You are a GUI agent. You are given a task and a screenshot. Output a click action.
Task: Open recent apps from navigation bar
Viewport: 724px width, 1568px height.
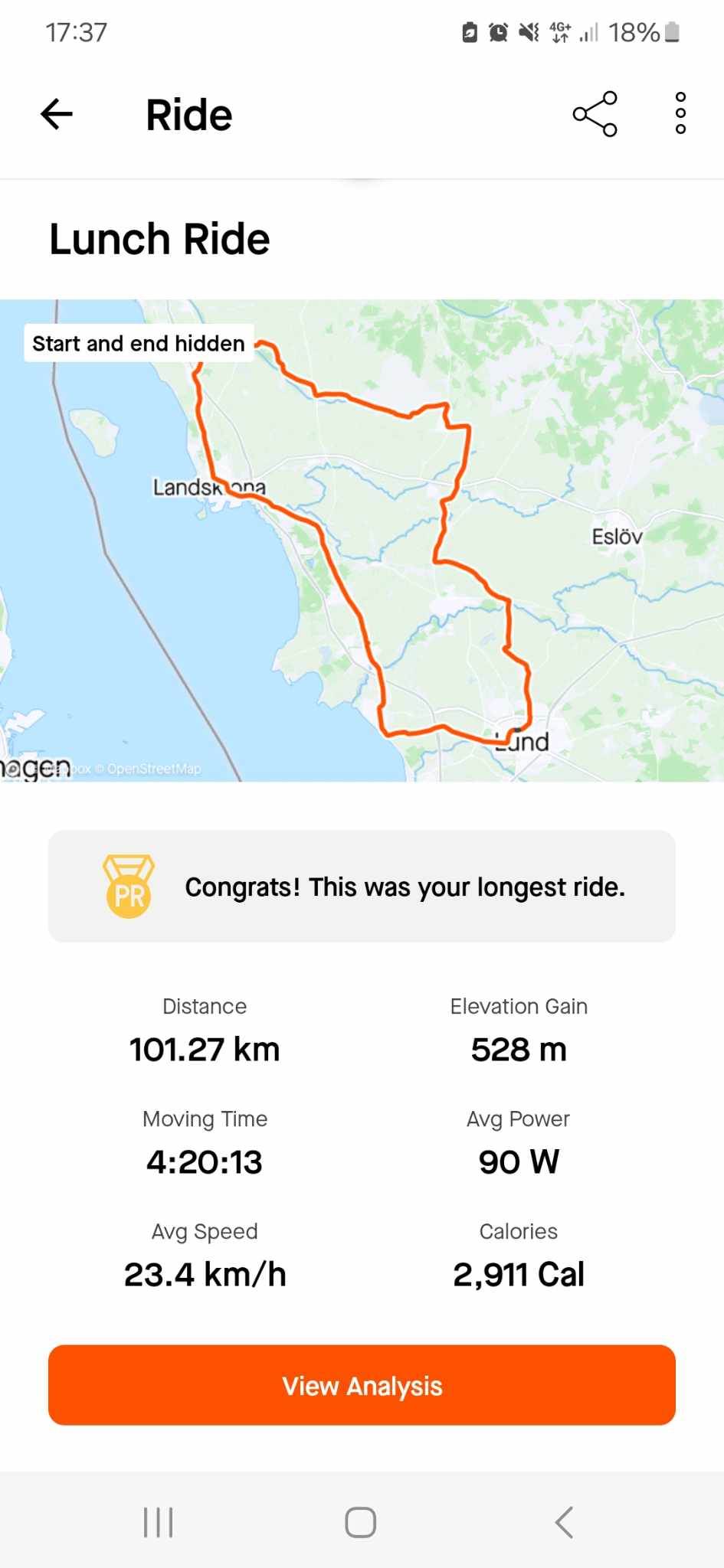[159, 1522]
